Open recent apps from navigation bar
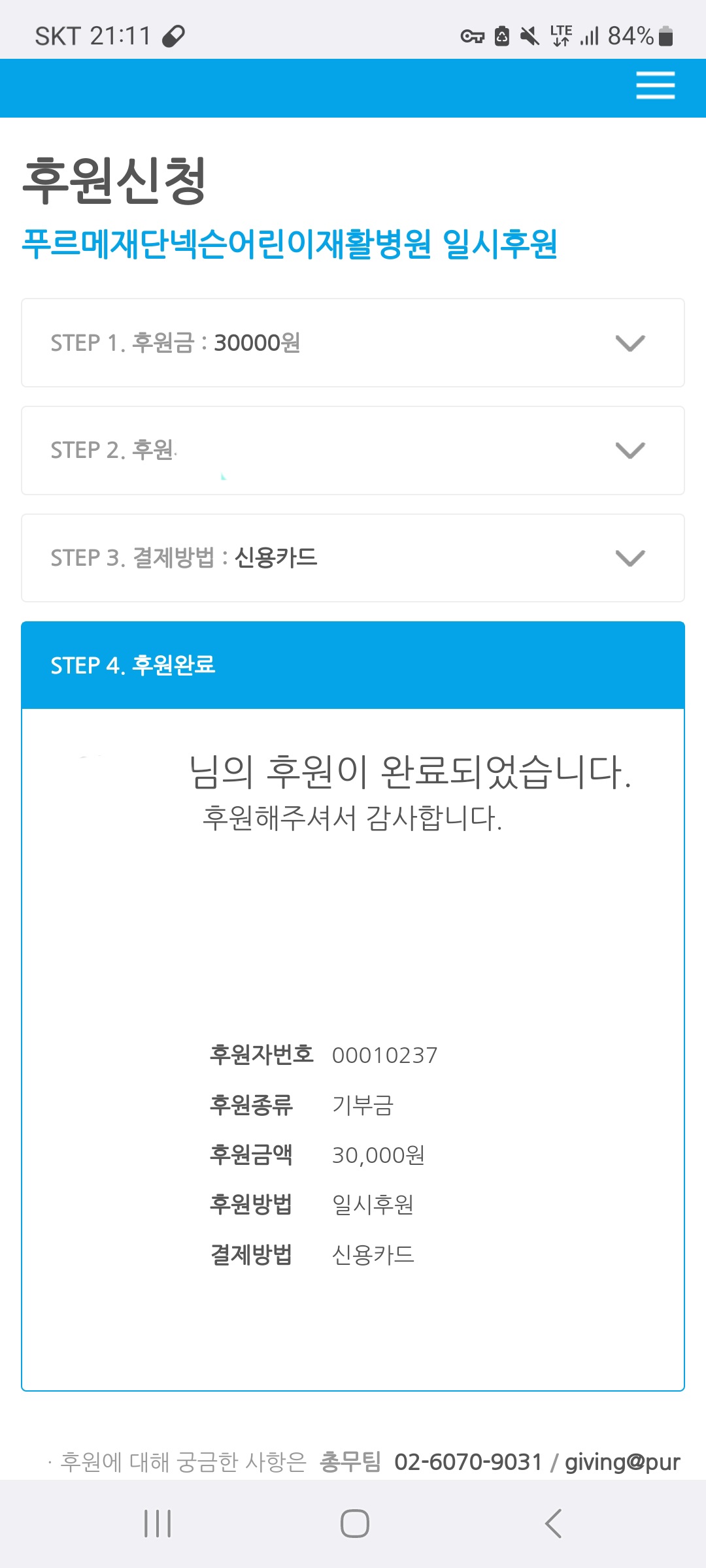The image size is (706, 1568). pos(158,1524)
